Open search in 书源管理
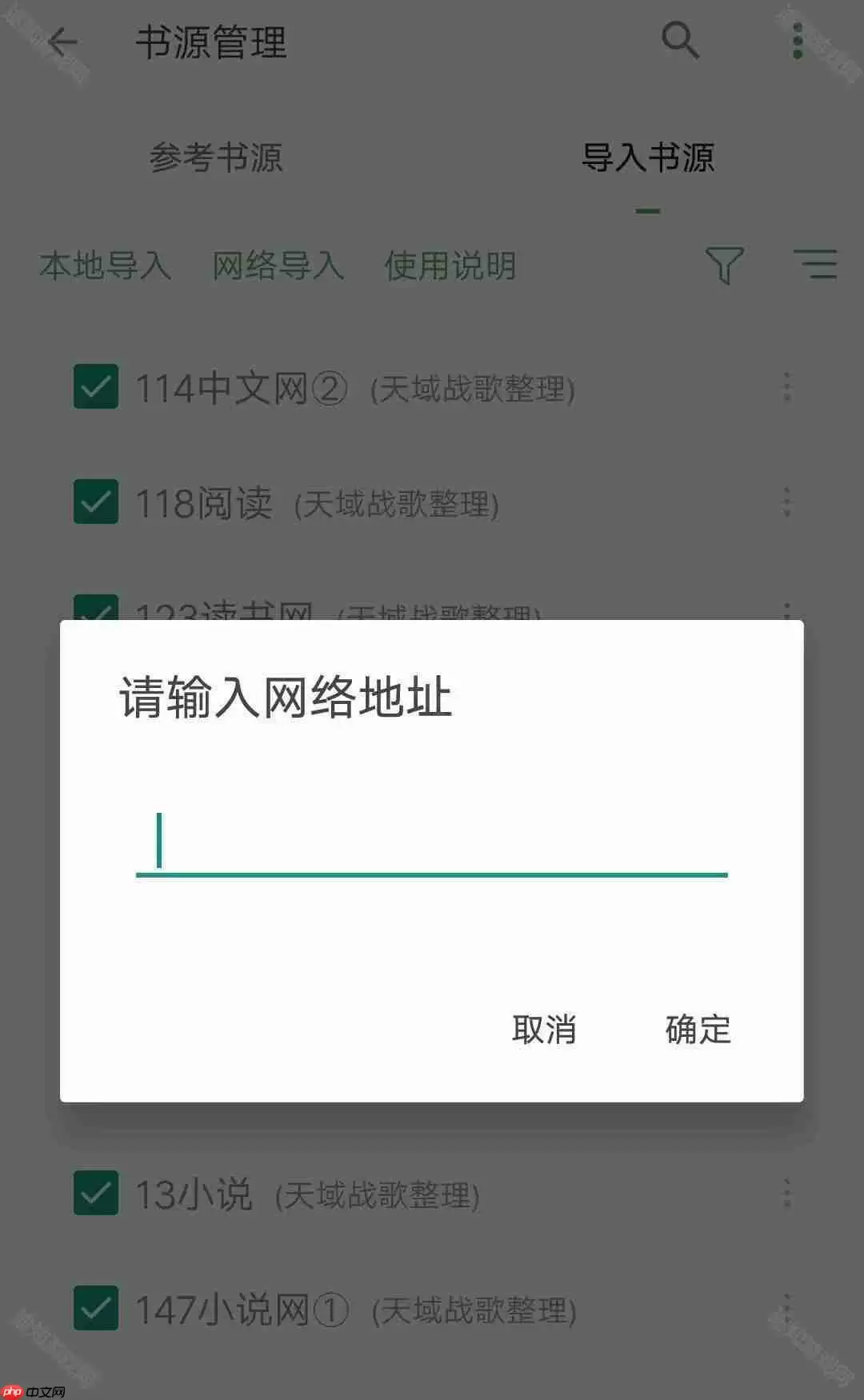This screenshot has height=1400, width=864. [678, 42]
